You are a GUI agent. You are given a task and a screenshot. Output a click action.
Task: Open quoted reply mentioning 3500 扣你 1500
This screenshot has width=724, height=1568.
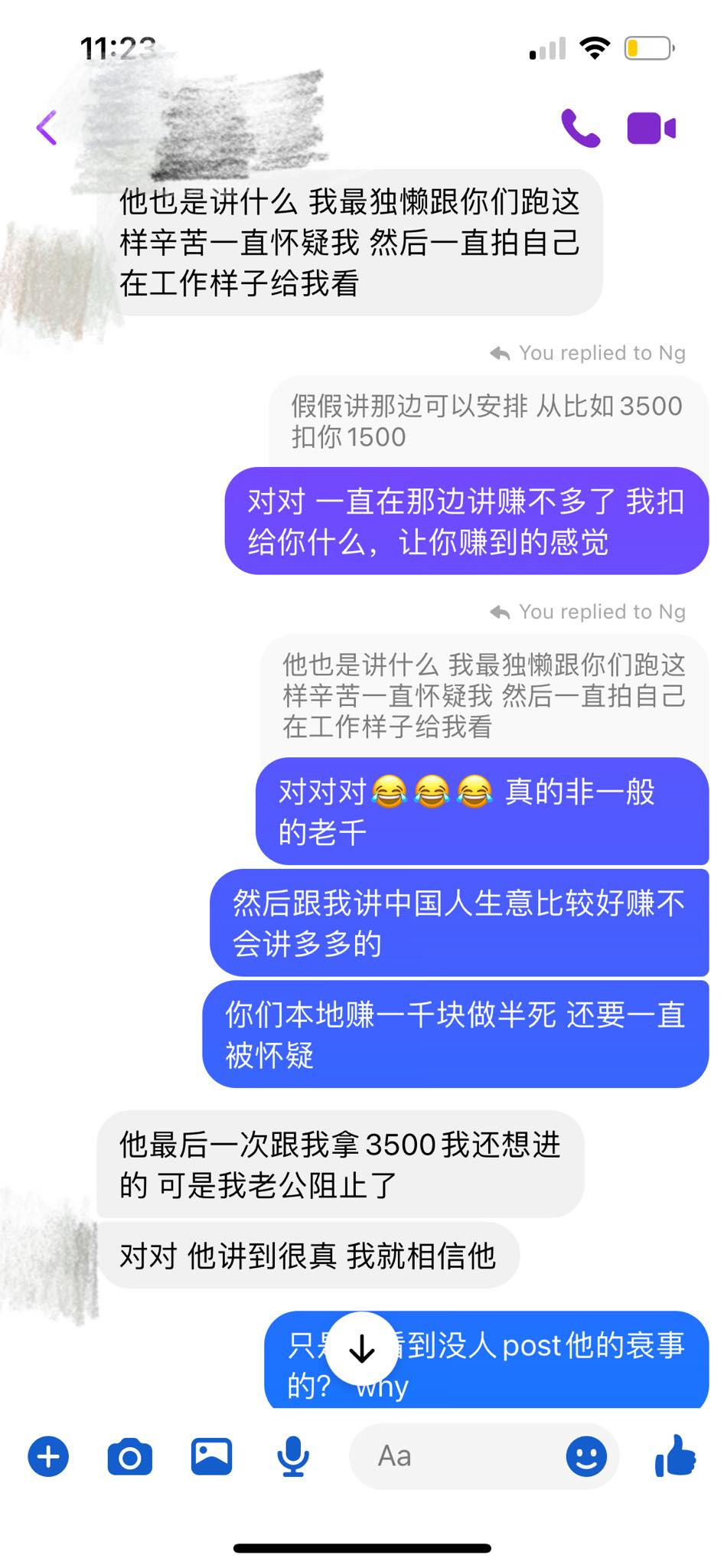point(486,421)
